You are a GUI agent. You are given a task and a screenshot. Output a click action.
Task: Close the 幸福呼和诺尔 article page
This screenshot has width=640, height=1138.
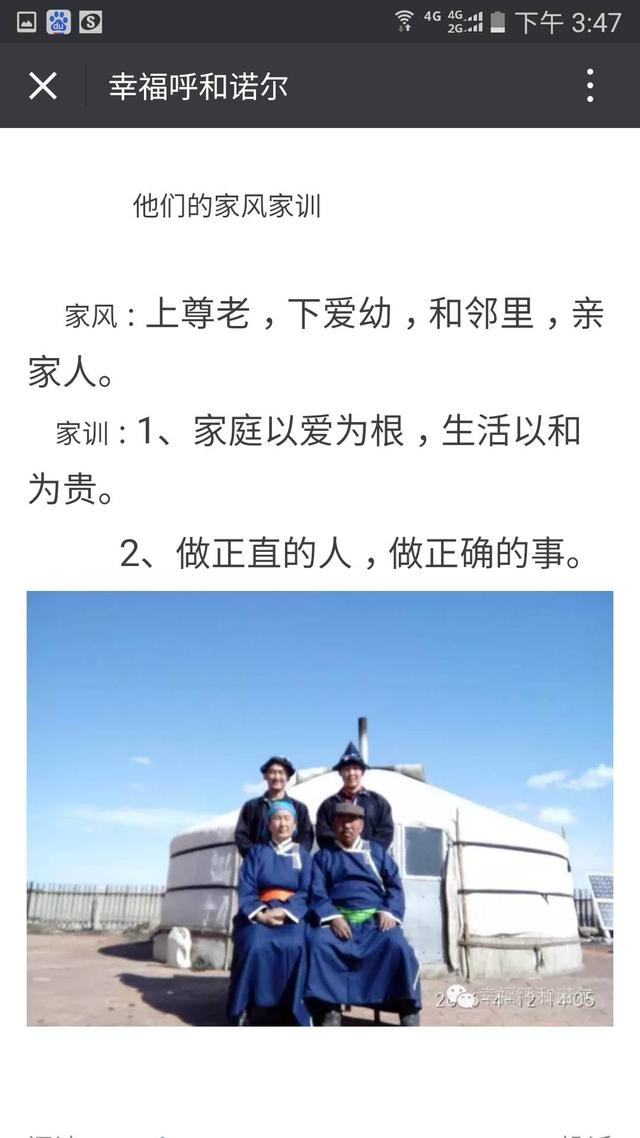coord(43,86)
